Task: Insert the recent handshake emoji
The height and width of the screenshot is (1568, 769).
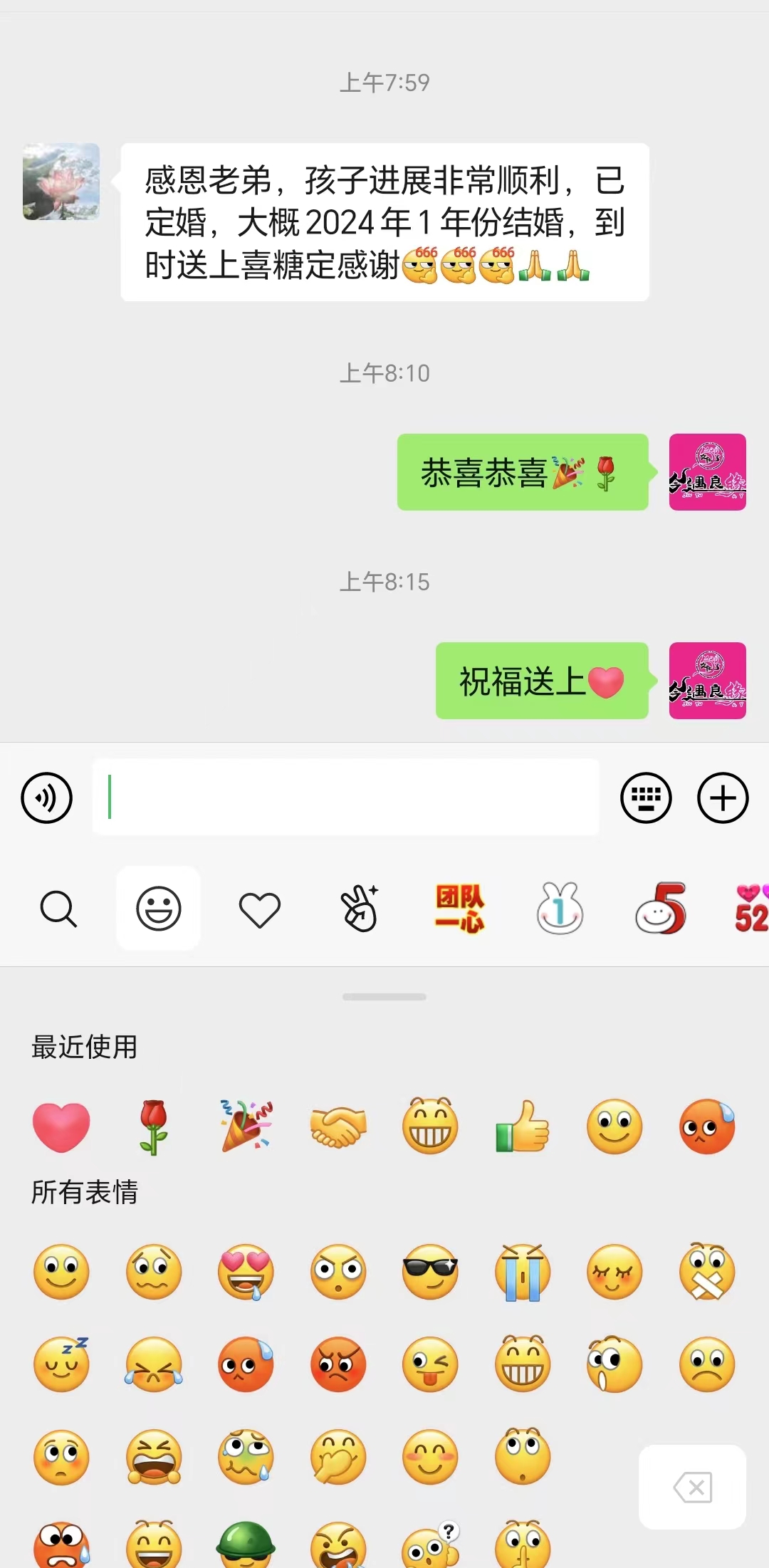Action: 338,1127
